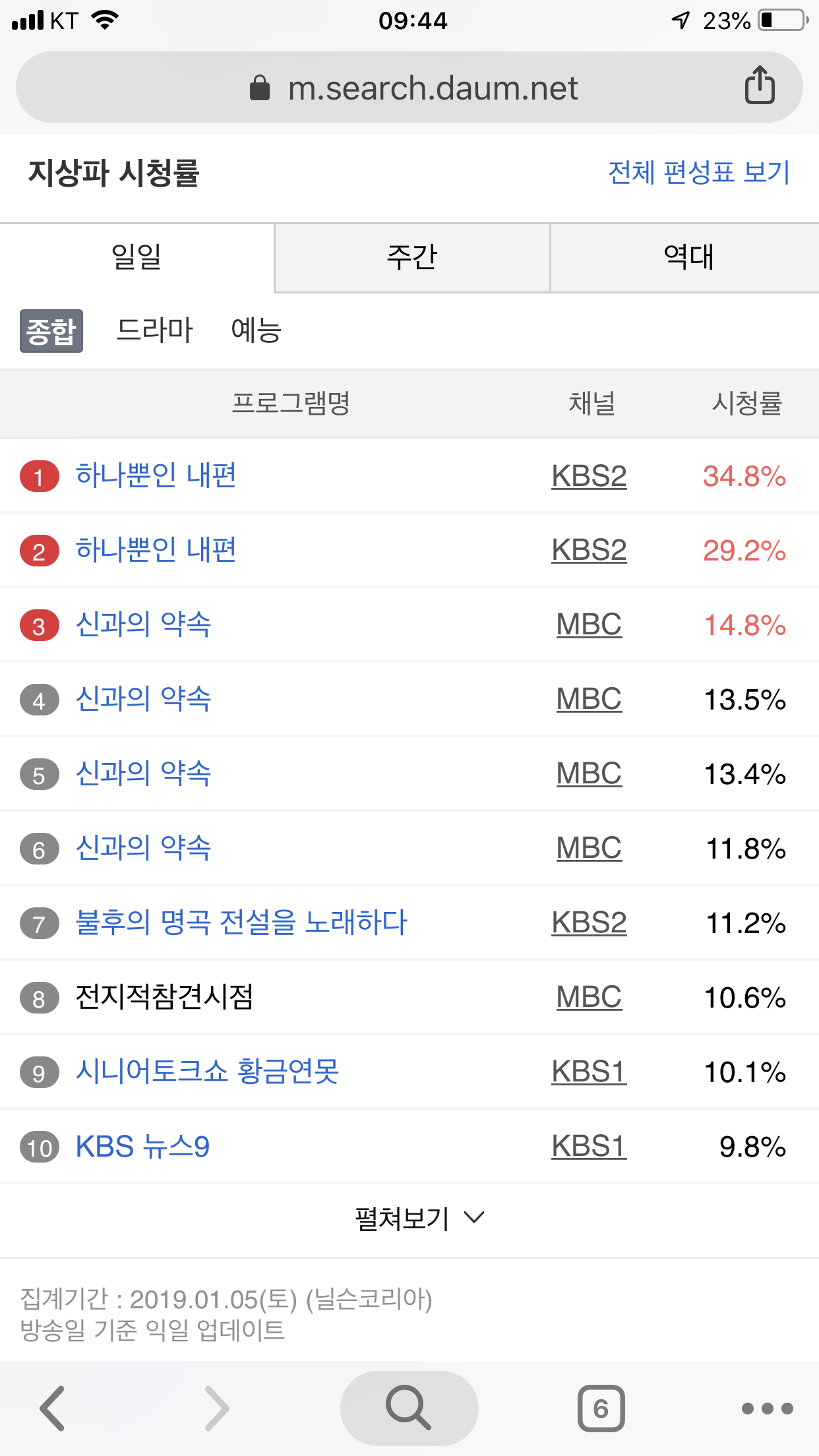The height and width of the screenshot is (1456, 819).
Task: Expand the list with 펼쳐보기
Action: pyautogui.click(x=419, y=1218)
